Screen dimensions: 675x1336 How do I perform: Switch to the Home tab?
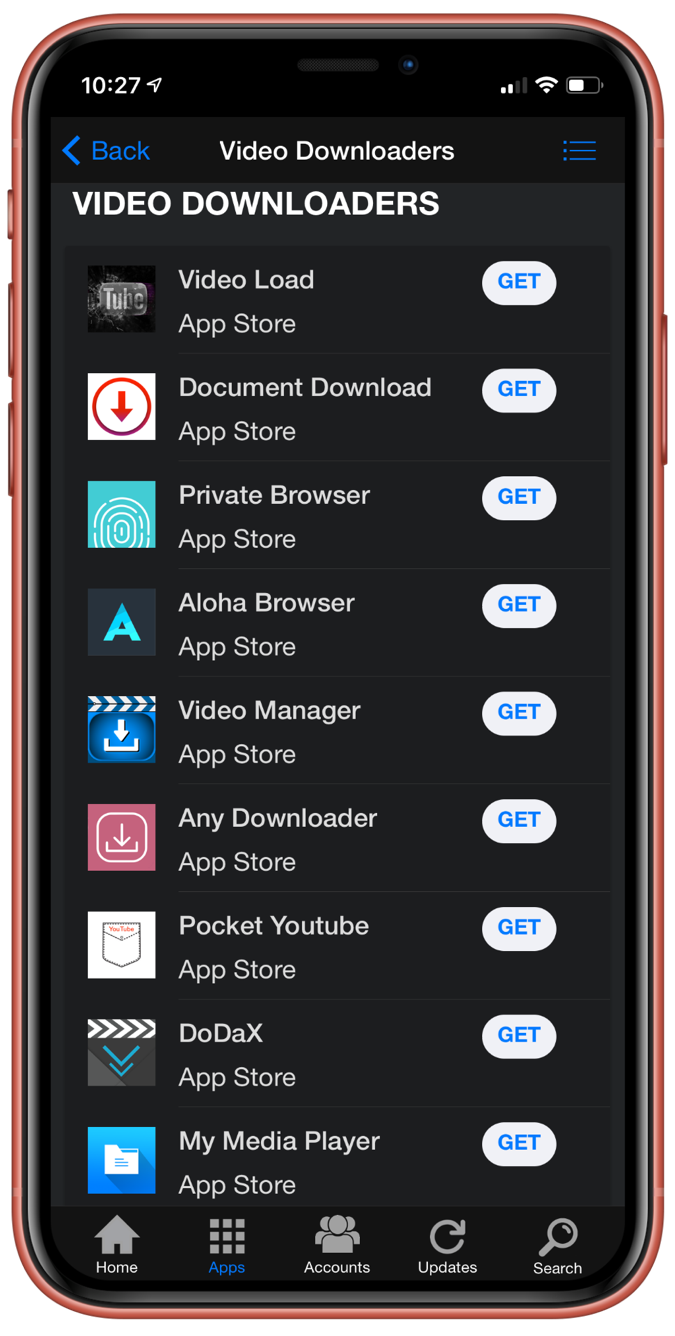pyautogui.click(x=117, y=1246)
